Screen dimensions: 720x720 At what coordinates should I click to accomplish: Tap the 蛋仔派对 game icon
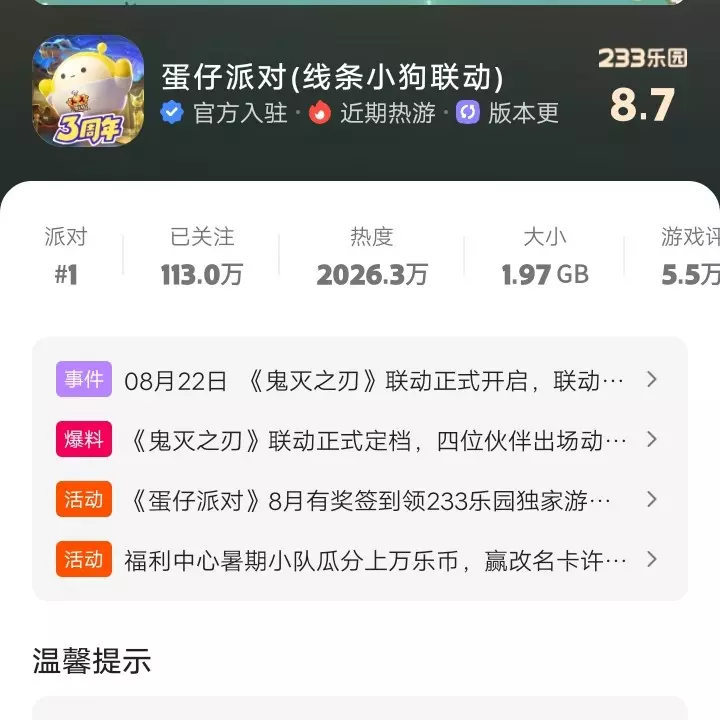[88, 90]
